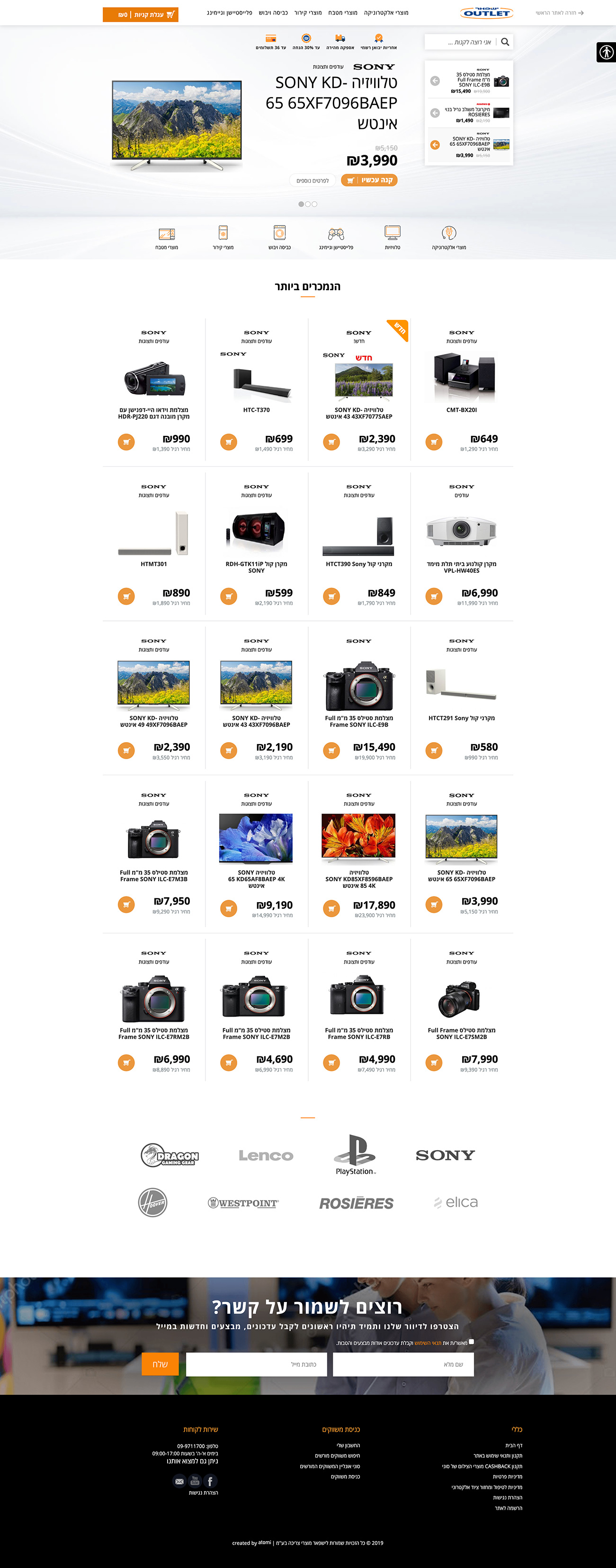Select the televisions category icon

tap(393, 237)
